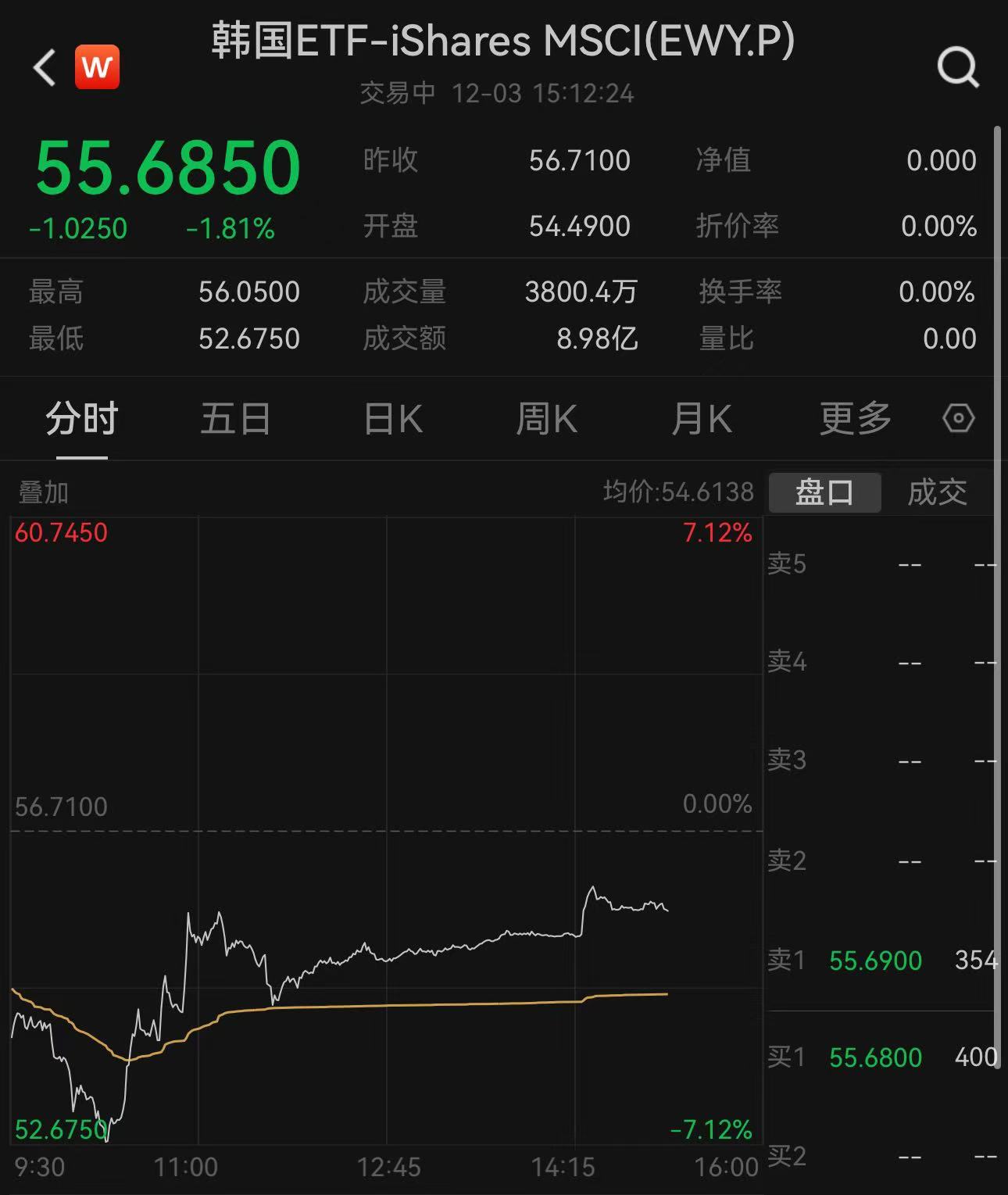Expand the 更多 more chart options
Image resolution: width=1008 pixels, height=1195 pixels.
tap(855, 419)
